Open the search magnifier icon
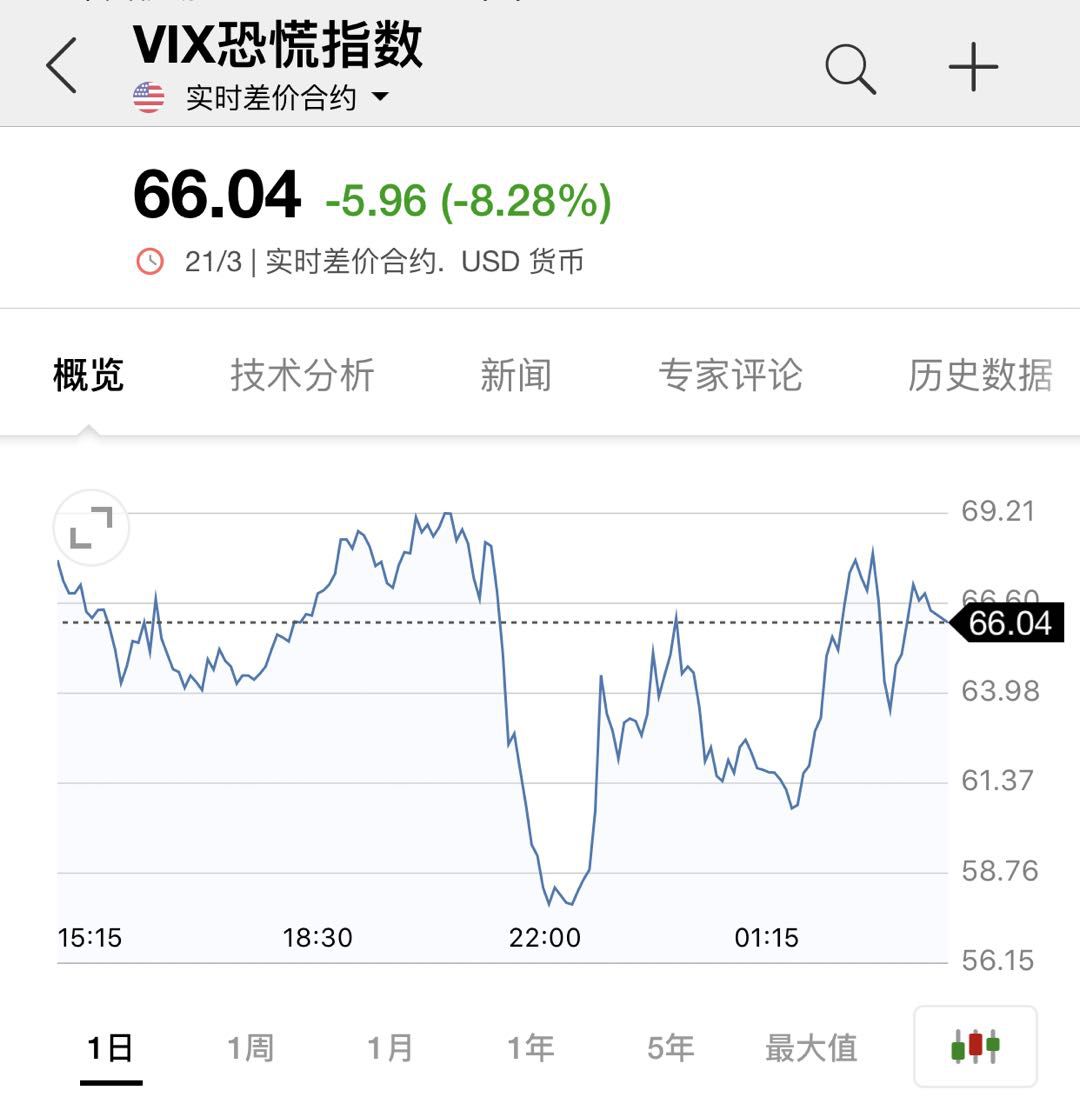 (850, 69)
